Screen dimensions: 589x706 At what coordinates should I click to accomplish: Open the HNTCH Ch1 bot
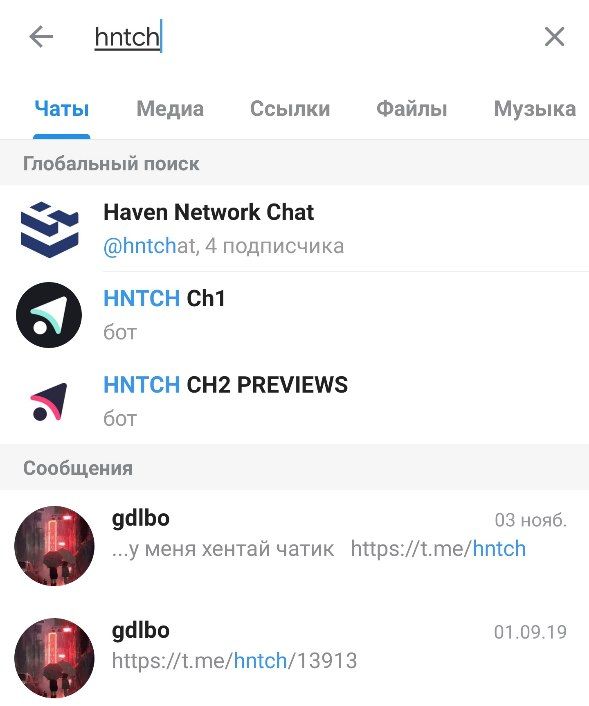point(294,315)
